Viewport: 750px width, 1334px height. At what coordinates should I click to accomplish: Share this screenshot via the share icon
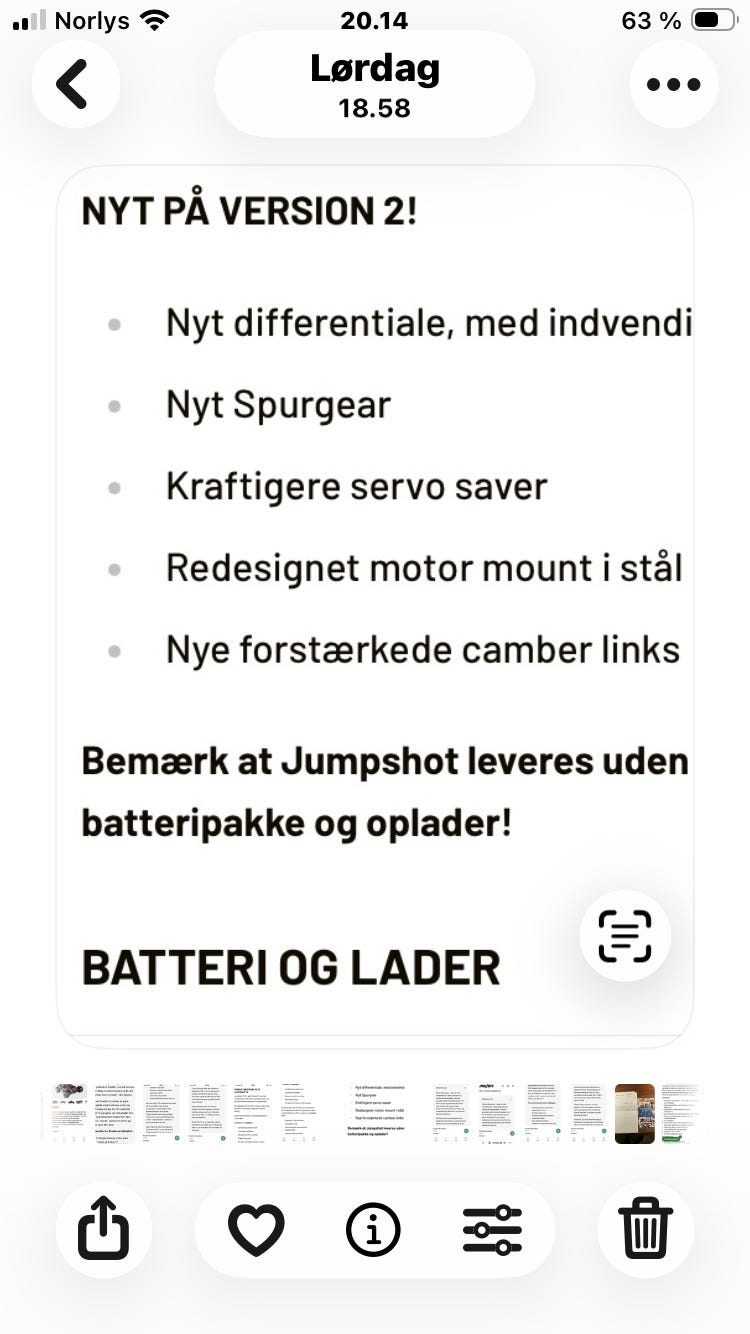(104, 1229)
